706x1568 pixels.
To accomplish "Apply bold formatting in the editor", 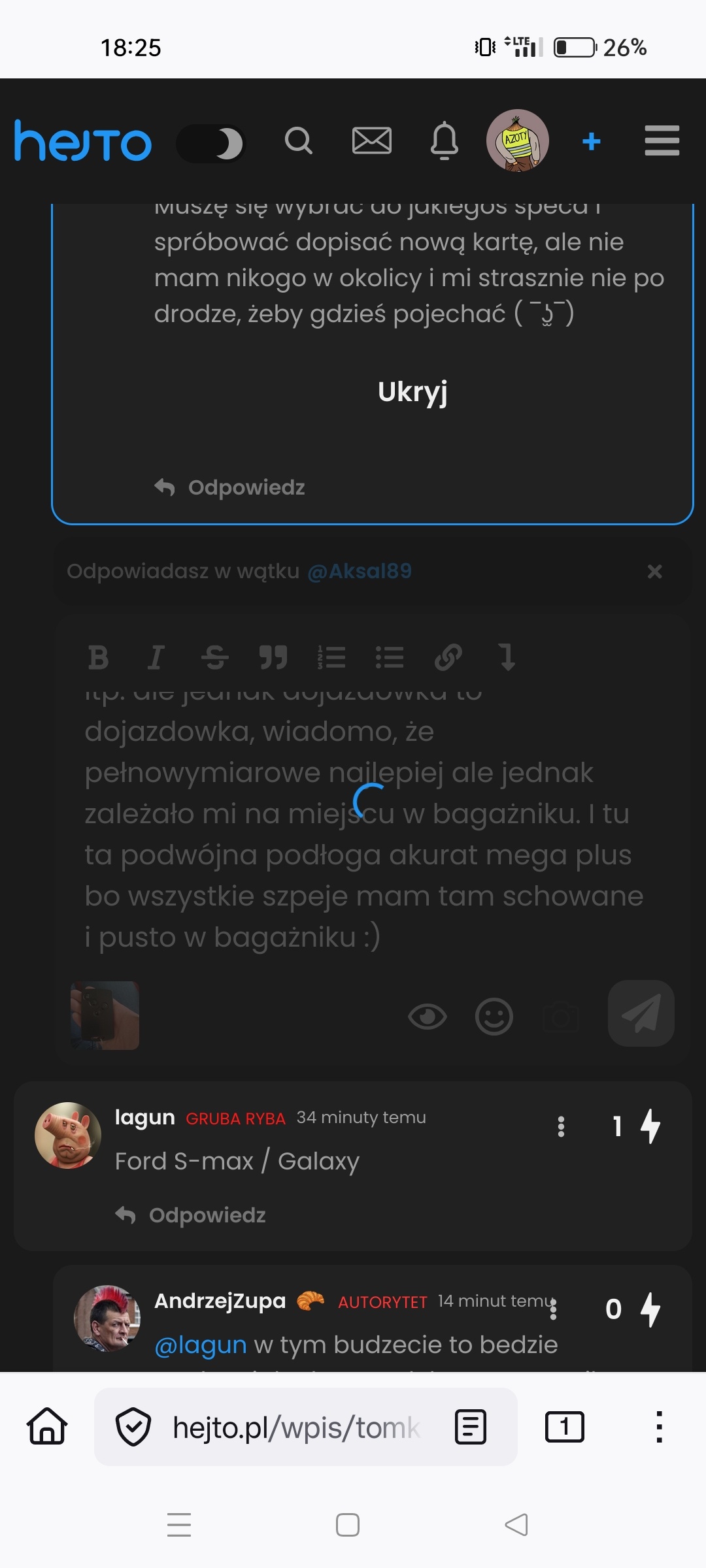I will point(99,657).
